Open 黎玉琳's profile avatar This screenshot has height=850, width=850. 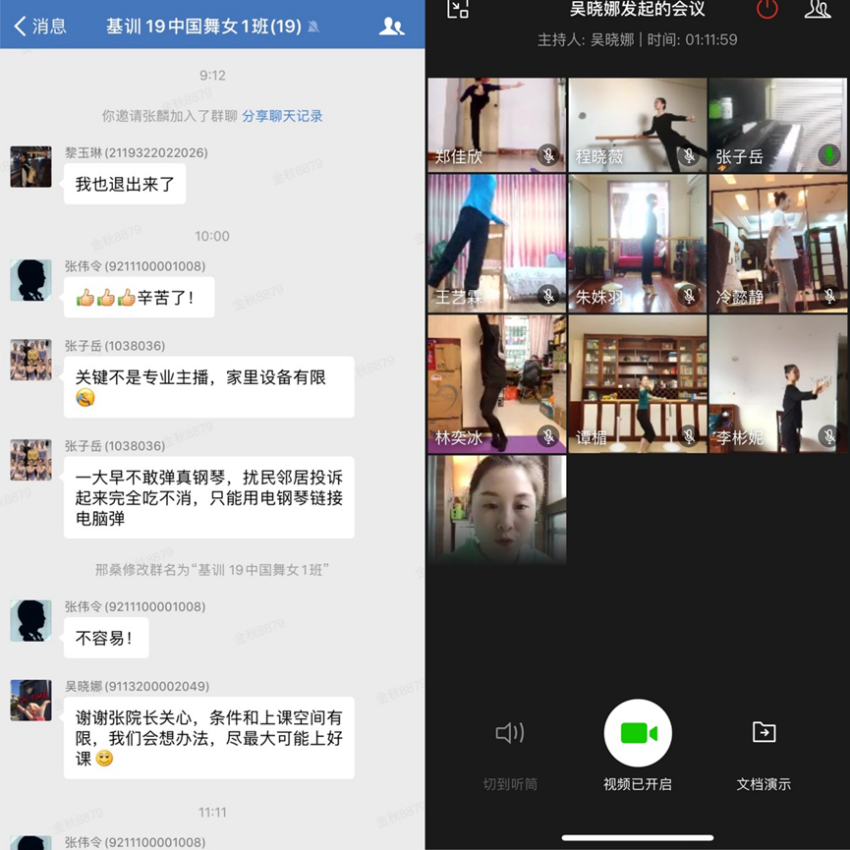[30, 167]
